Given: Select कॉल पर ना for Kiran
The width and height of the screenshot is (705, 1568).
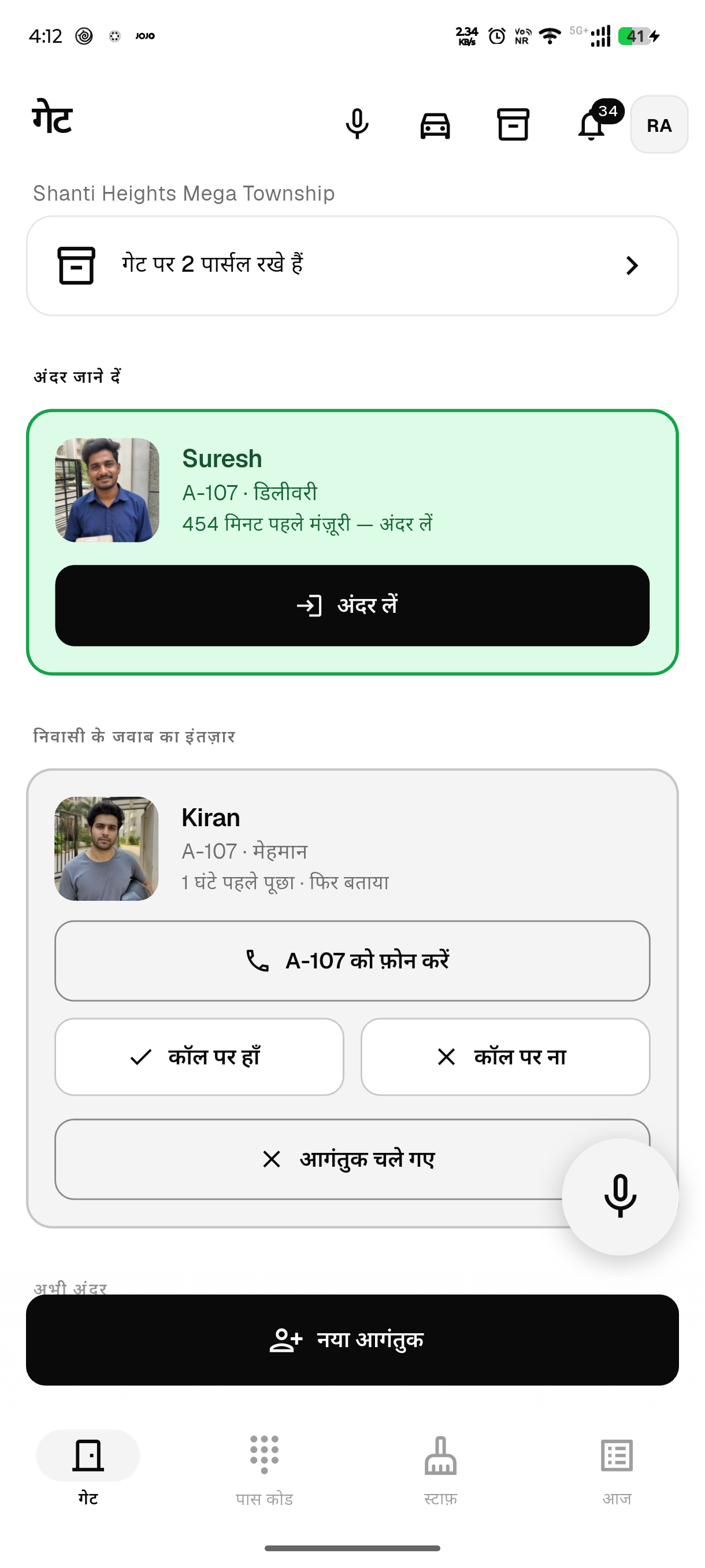Looking at the screenshot, I should pos(505,1057).
